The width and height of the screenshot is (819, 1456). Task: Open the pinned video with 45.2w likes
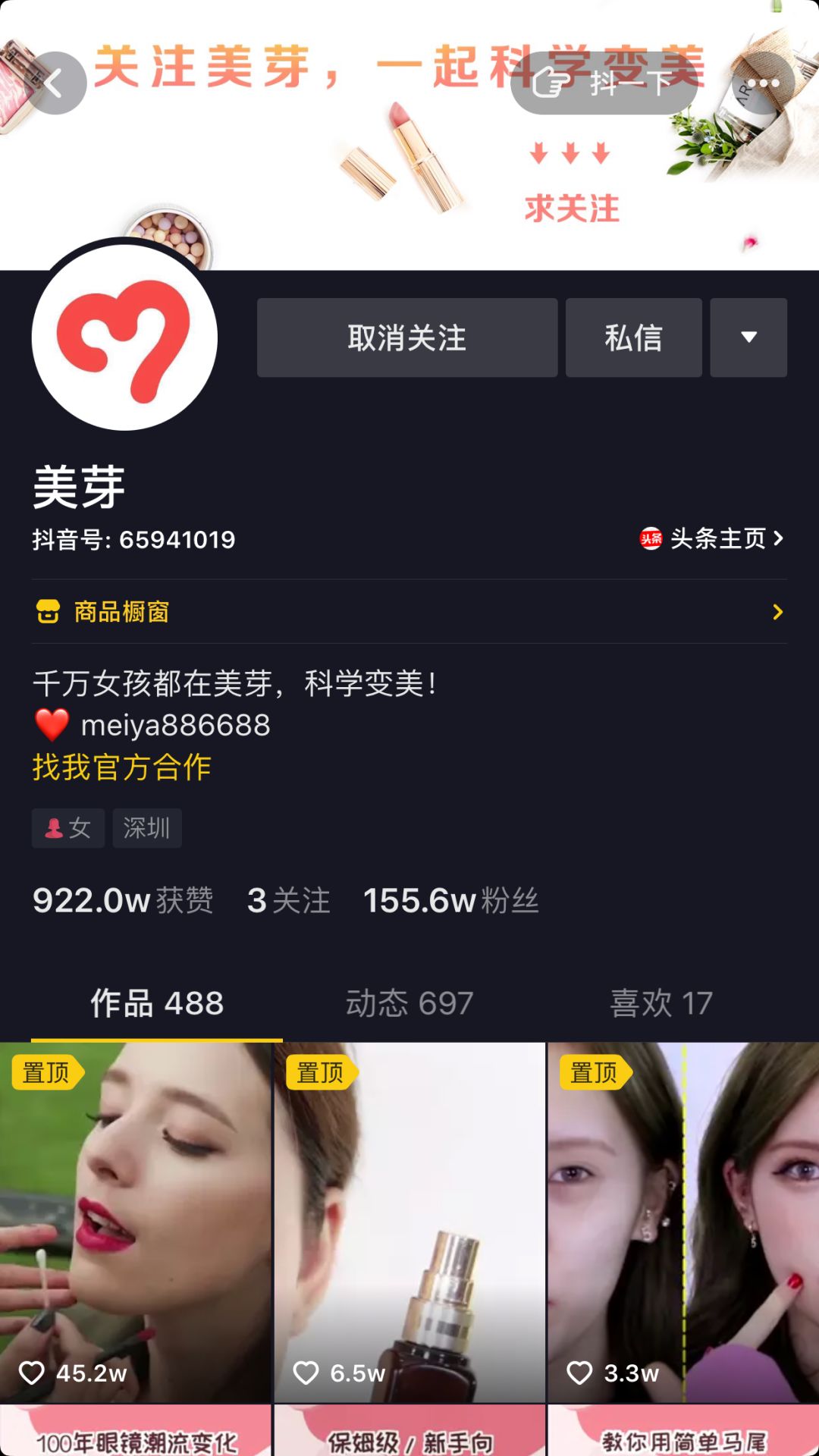click(135, 1221)
